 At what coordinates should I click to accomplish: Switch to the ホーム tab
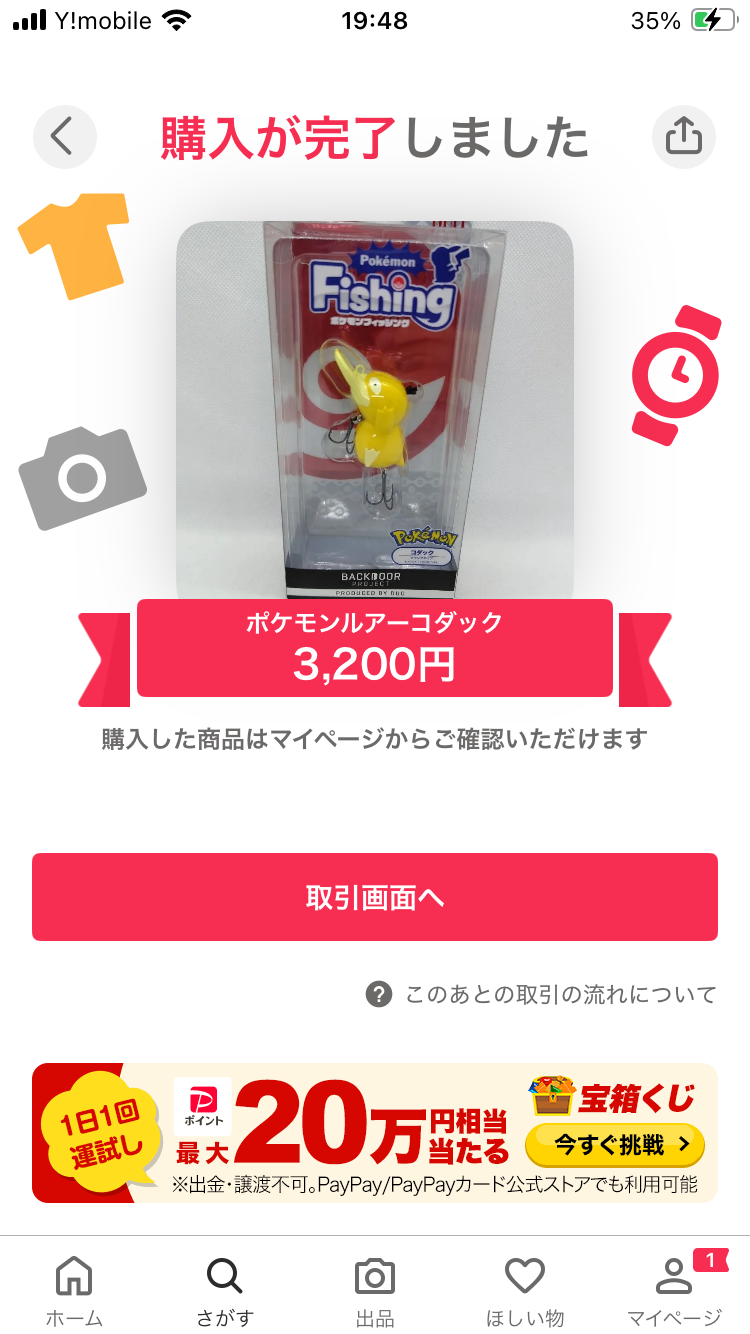74,1290
